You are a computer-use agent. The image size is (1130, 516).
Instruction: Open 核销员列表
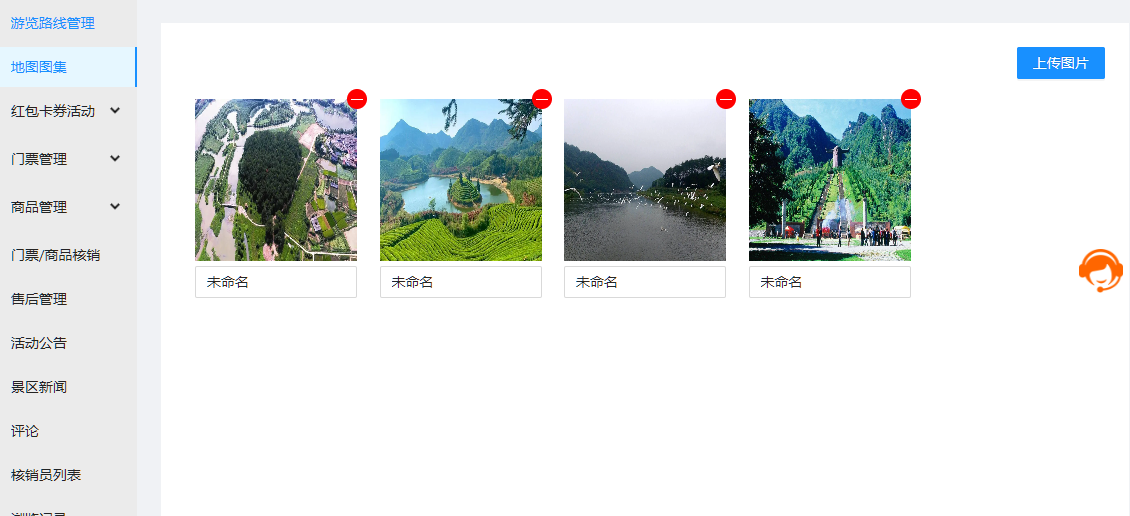click(46, 475)
